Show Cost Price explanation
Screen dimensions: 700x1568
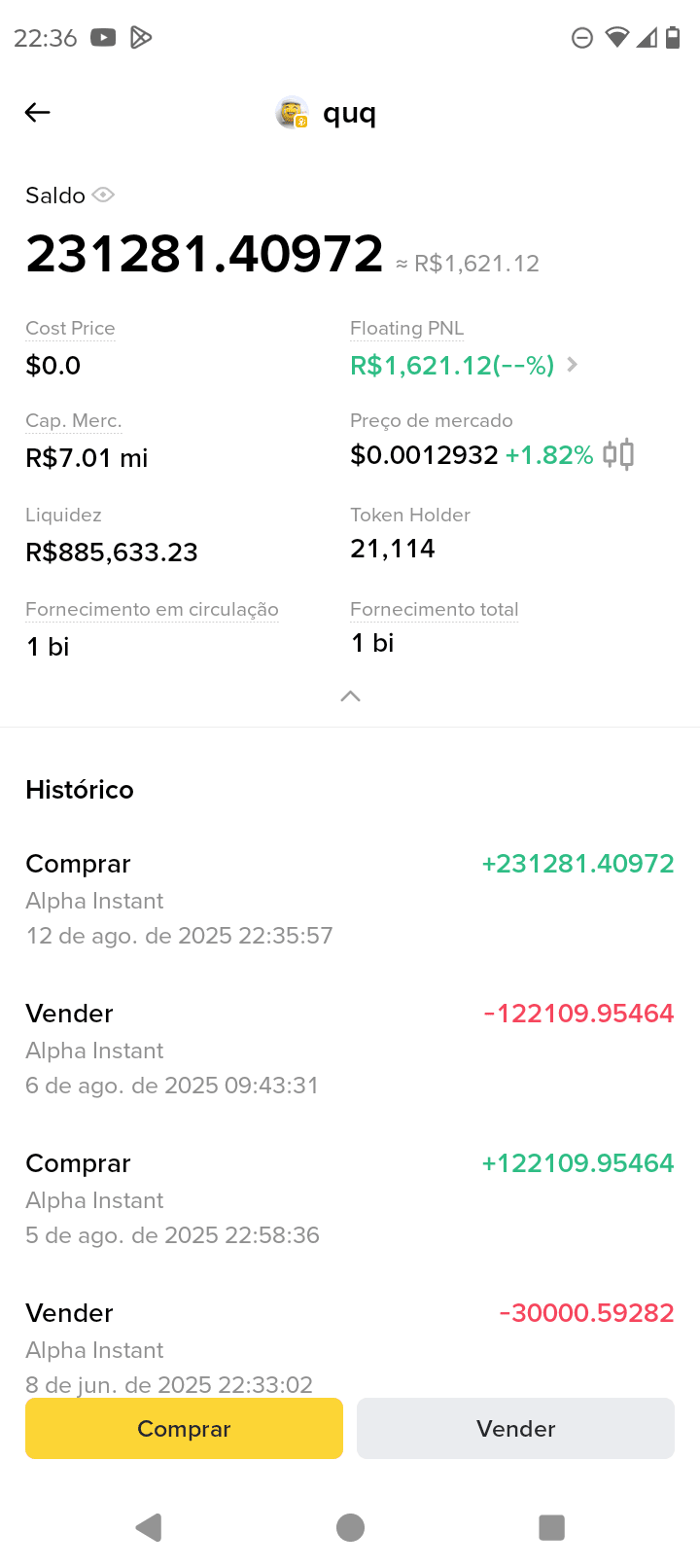(70, 329)
